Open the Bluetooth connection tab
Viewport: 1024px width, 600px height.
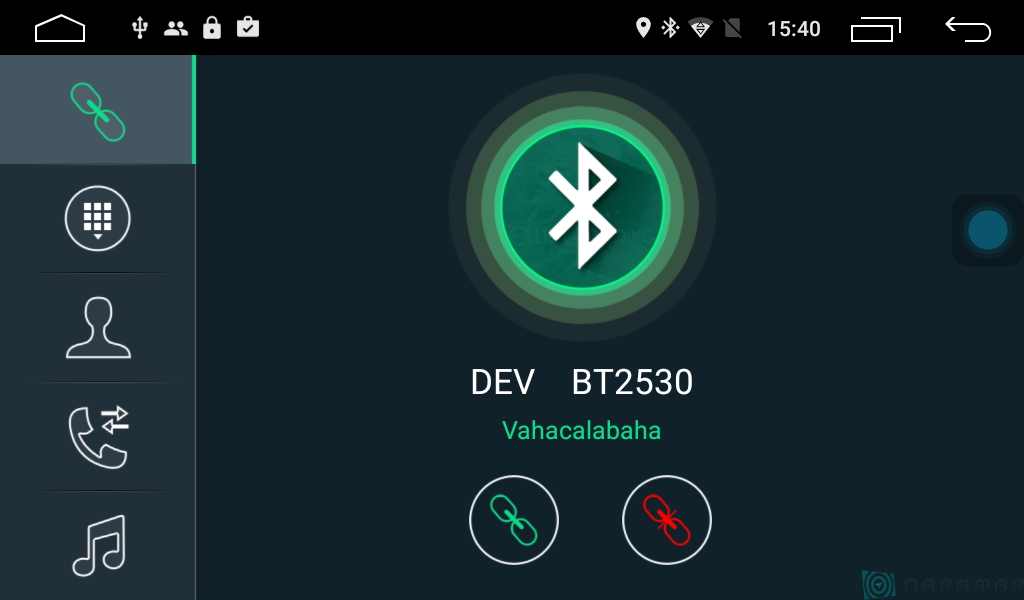(x=97, y=111)
